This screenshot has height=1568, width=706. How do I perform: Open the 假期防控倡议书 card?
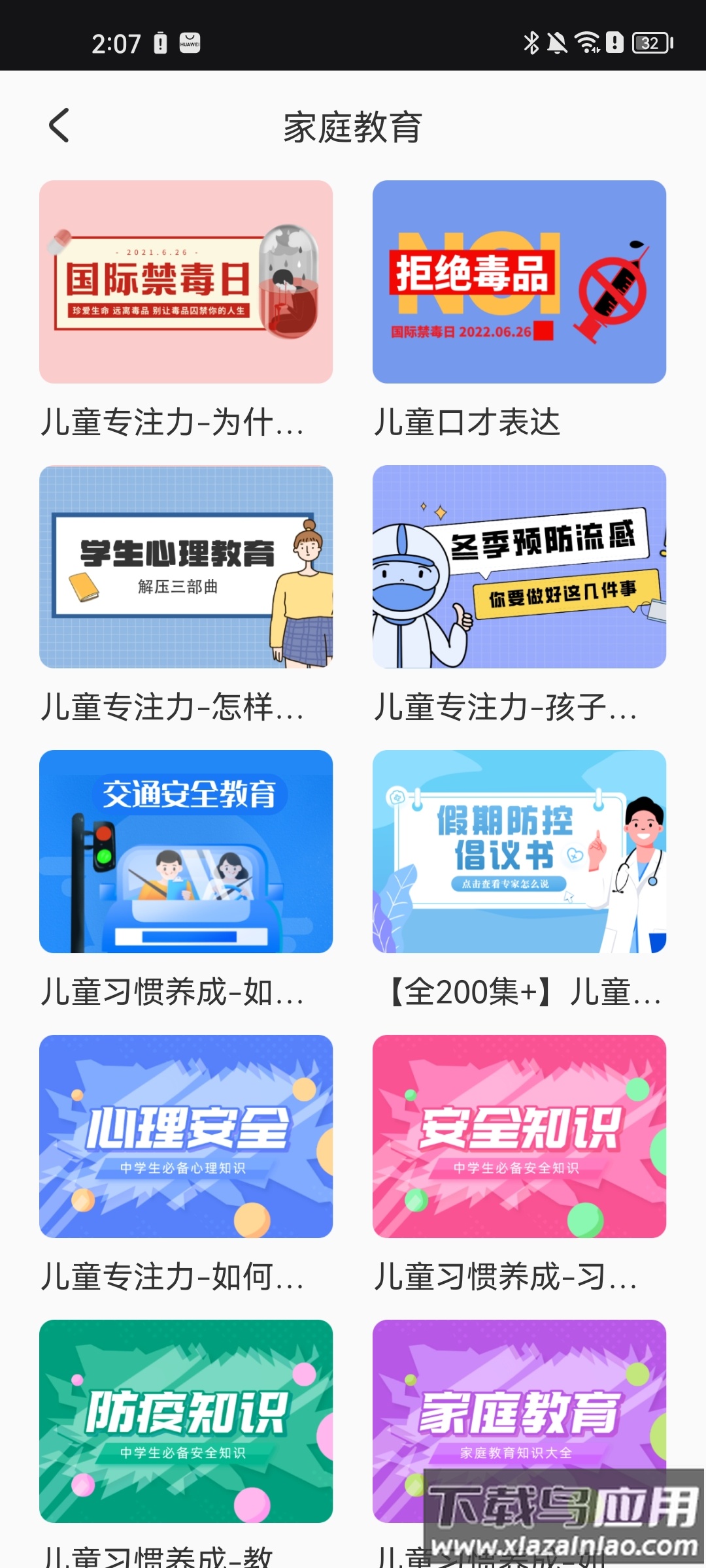[x=519, y=851]
